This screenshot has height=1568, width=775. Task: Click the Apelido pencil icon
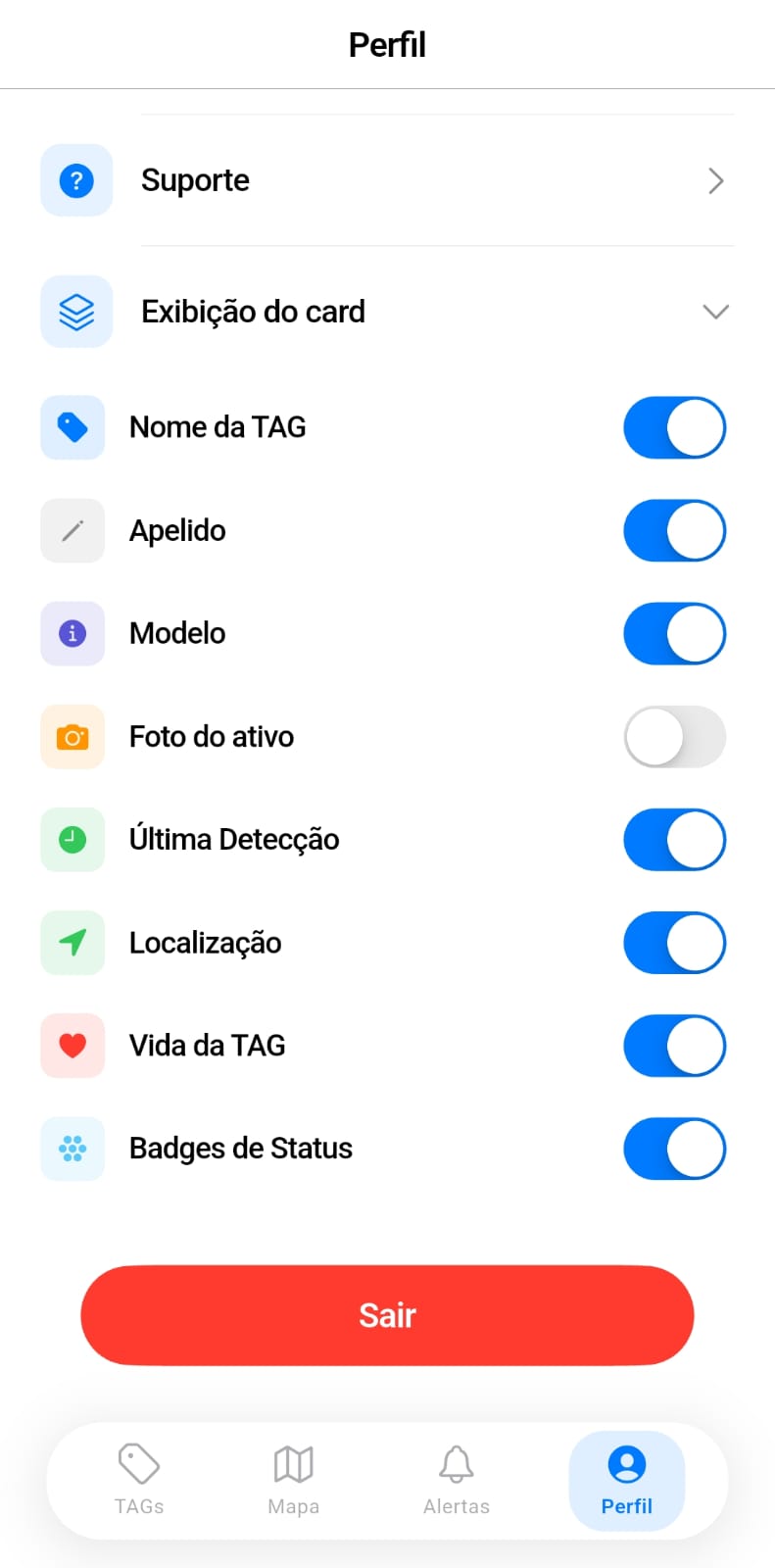click(x=73, y=530)
